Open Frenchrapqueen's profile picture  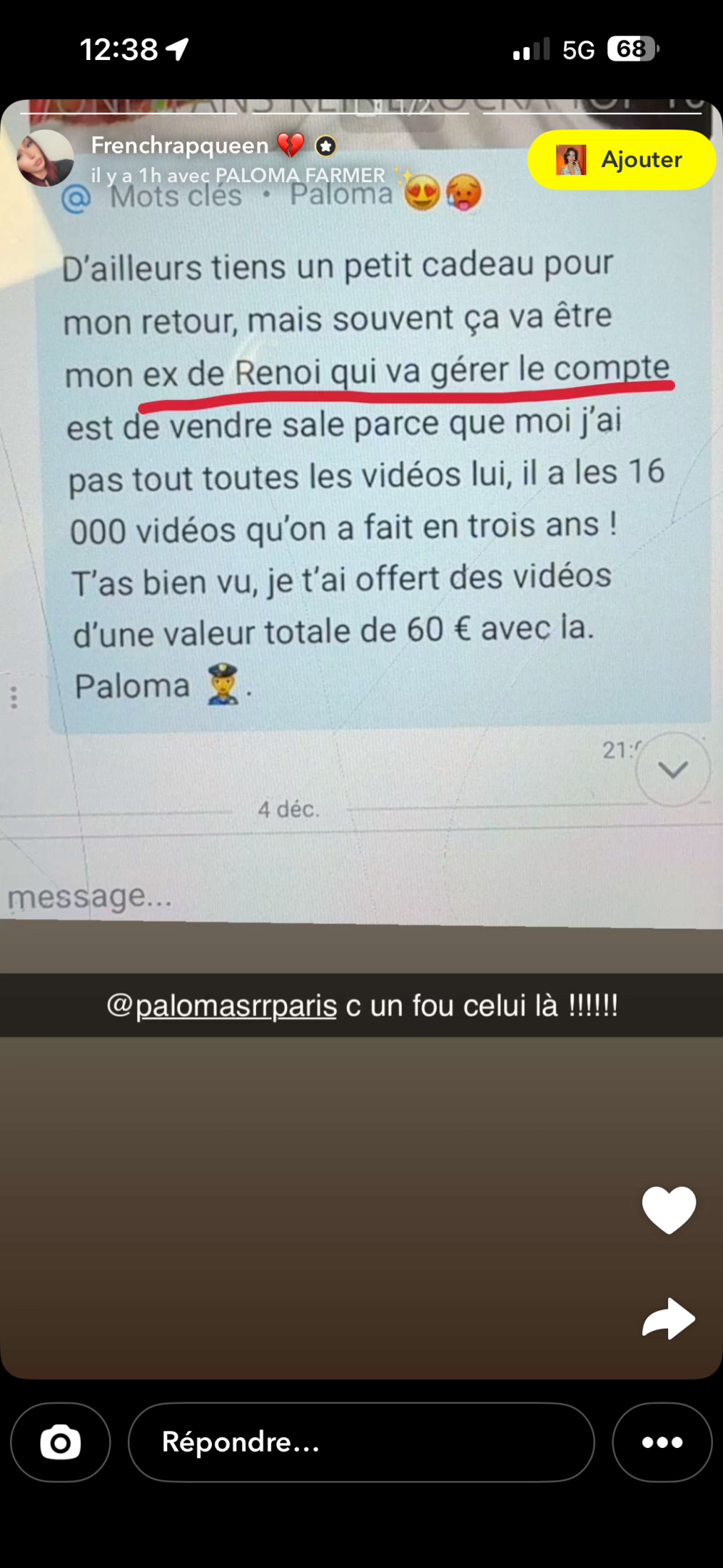click(x=45, y=158)
